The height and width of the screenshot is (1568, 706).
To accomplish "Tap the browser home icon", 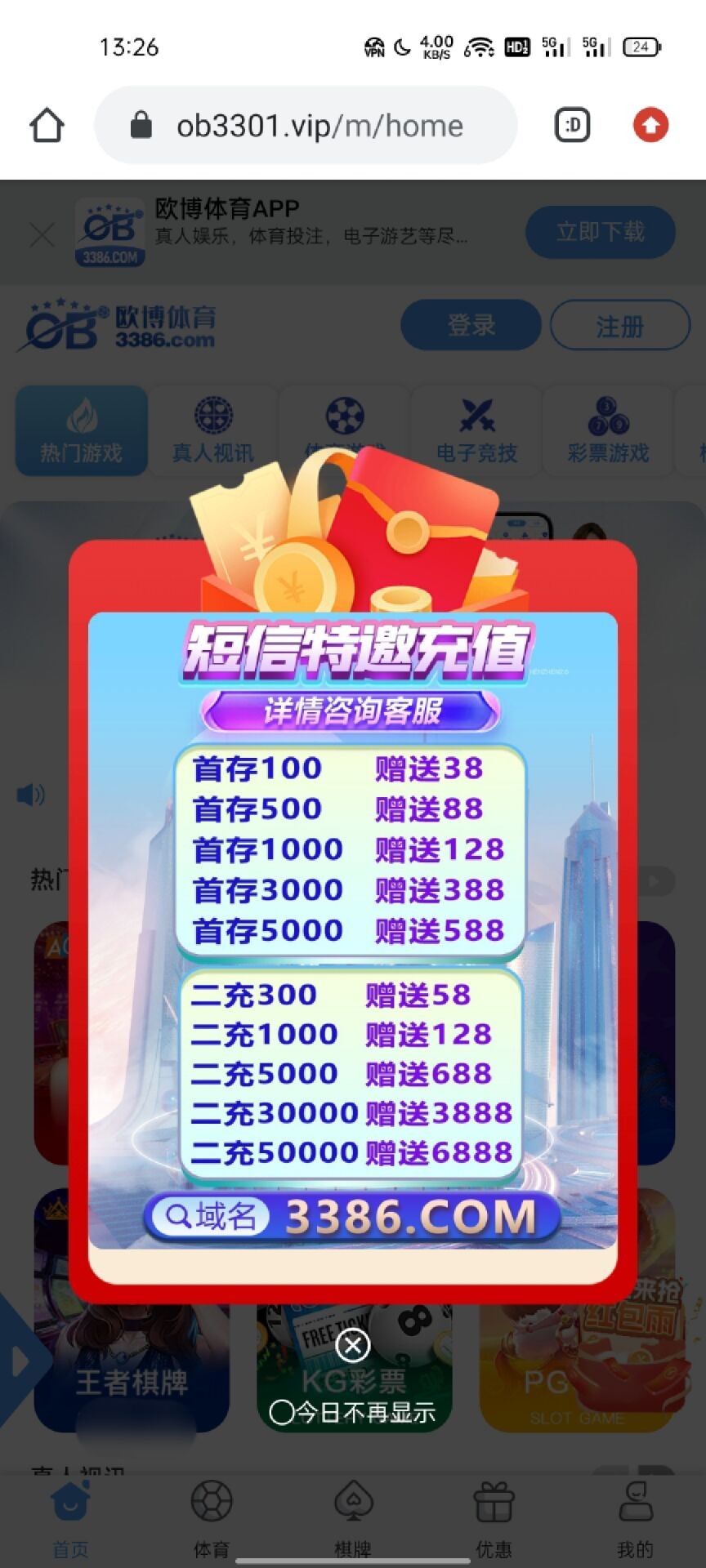I will (x=47, y=126).
